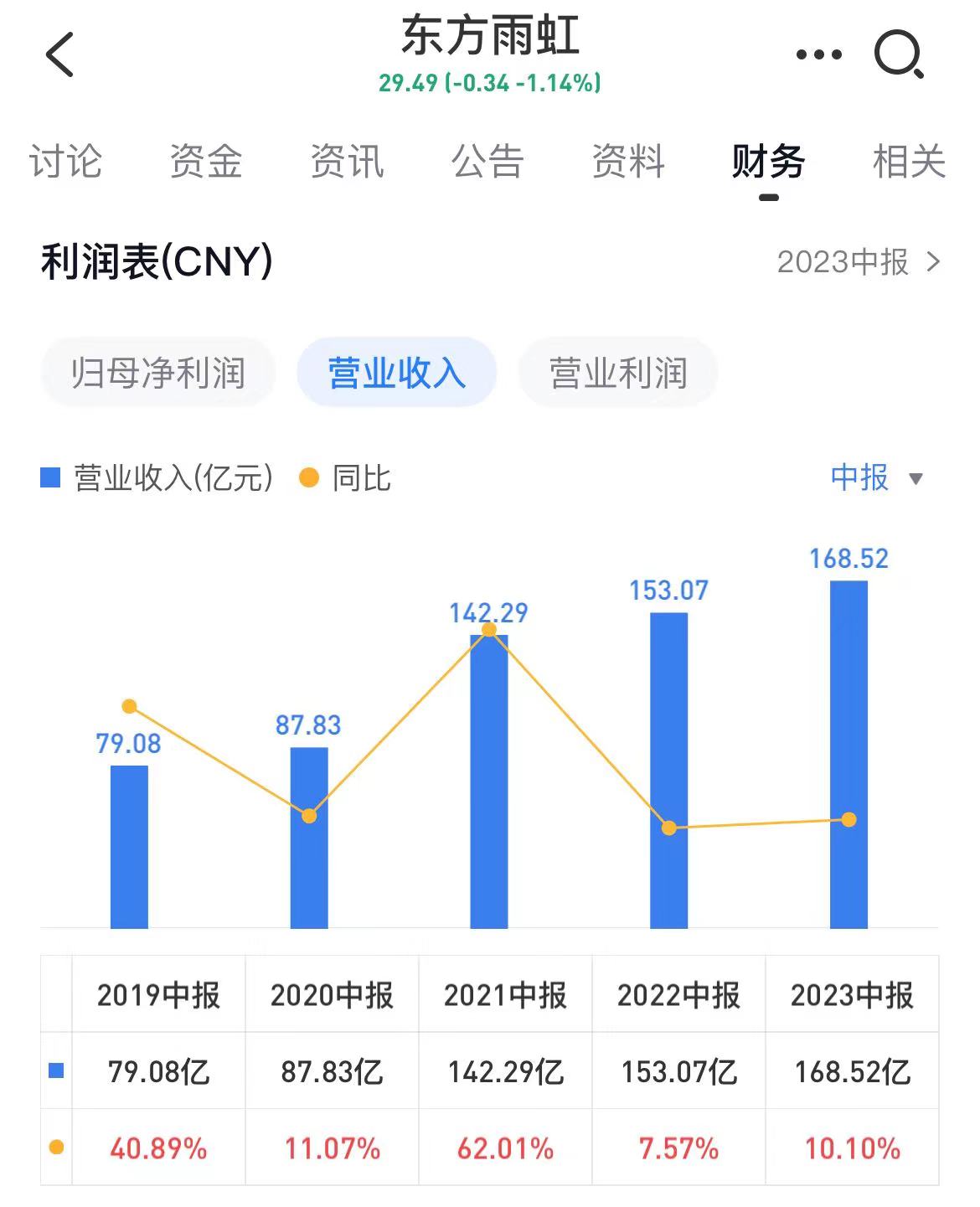The width and height of the screenshot is (980, 1207).
Task: Go back using the top-left arrow
Action: tap(60, 55)
